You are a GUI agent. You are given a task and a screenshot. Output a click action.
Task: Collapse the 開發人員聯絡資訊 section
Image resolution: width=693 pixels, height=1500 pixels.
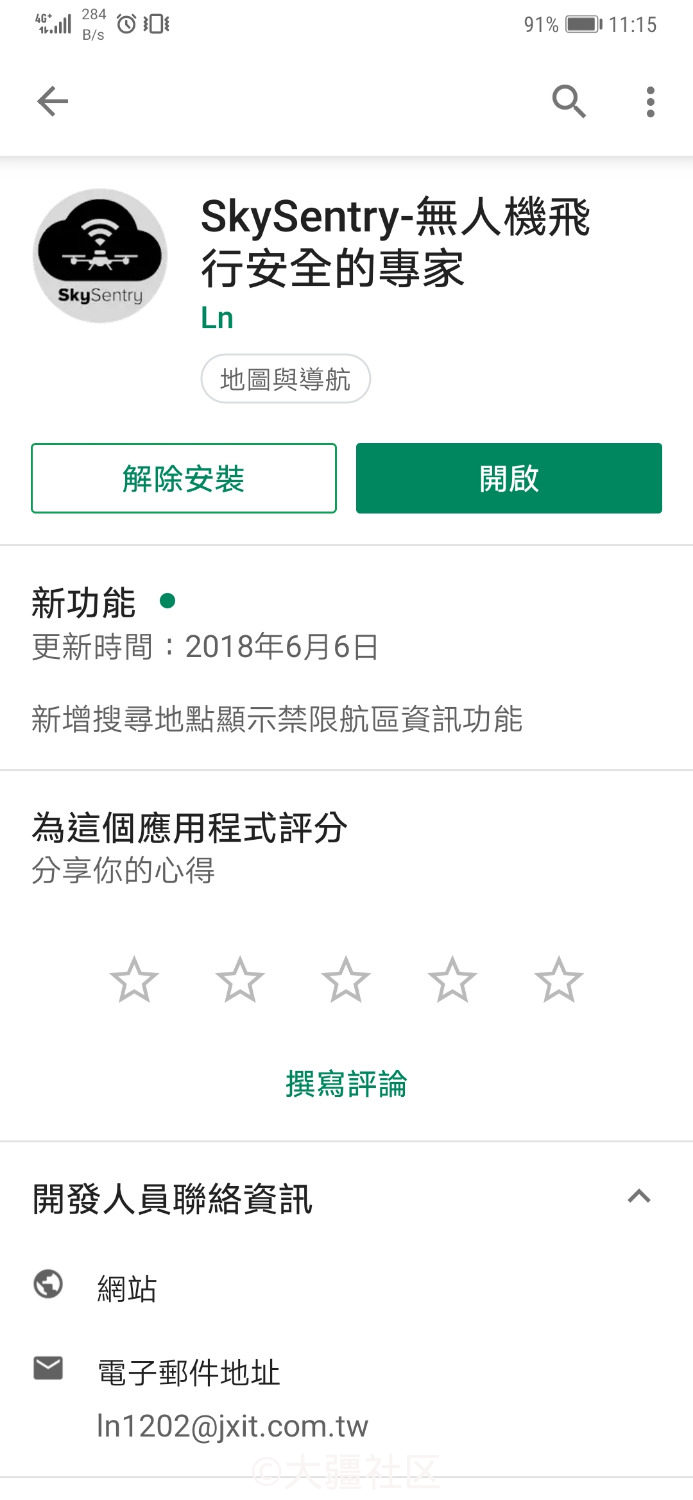(638, 1197)
